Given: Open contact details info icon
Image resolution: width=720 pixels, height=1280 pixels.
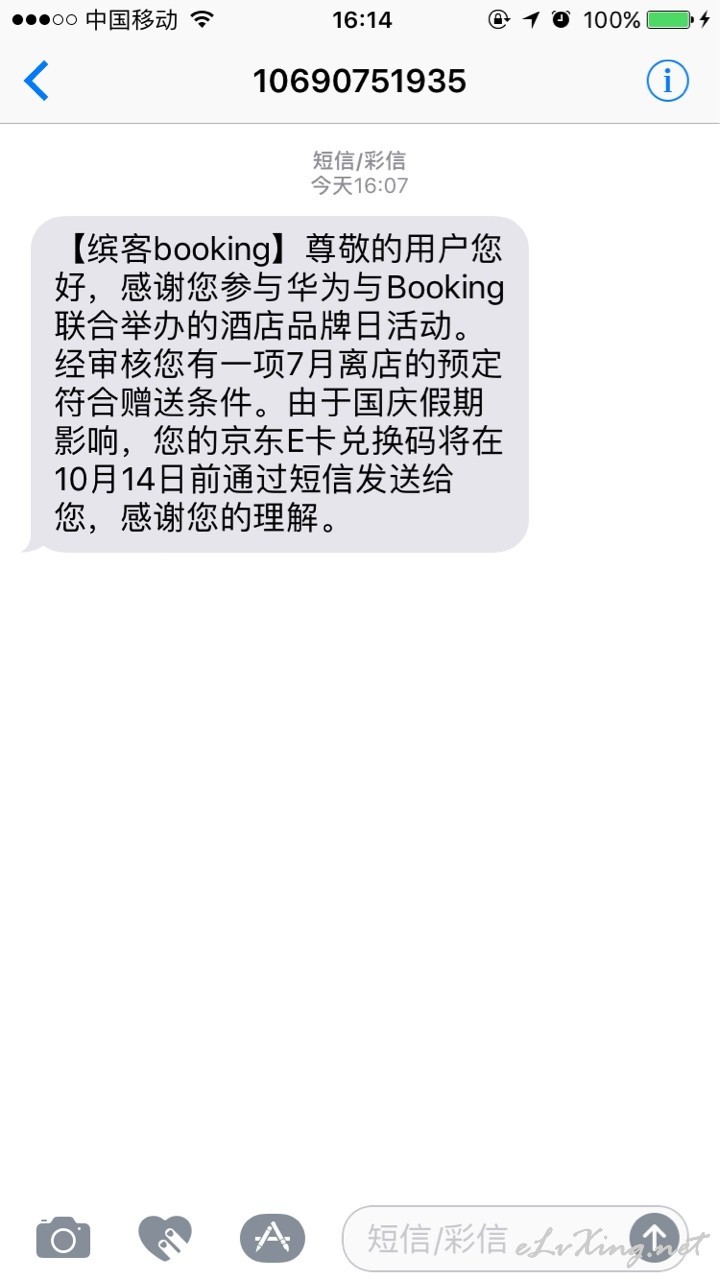Looking at the screenshot, I should (667, 81).
